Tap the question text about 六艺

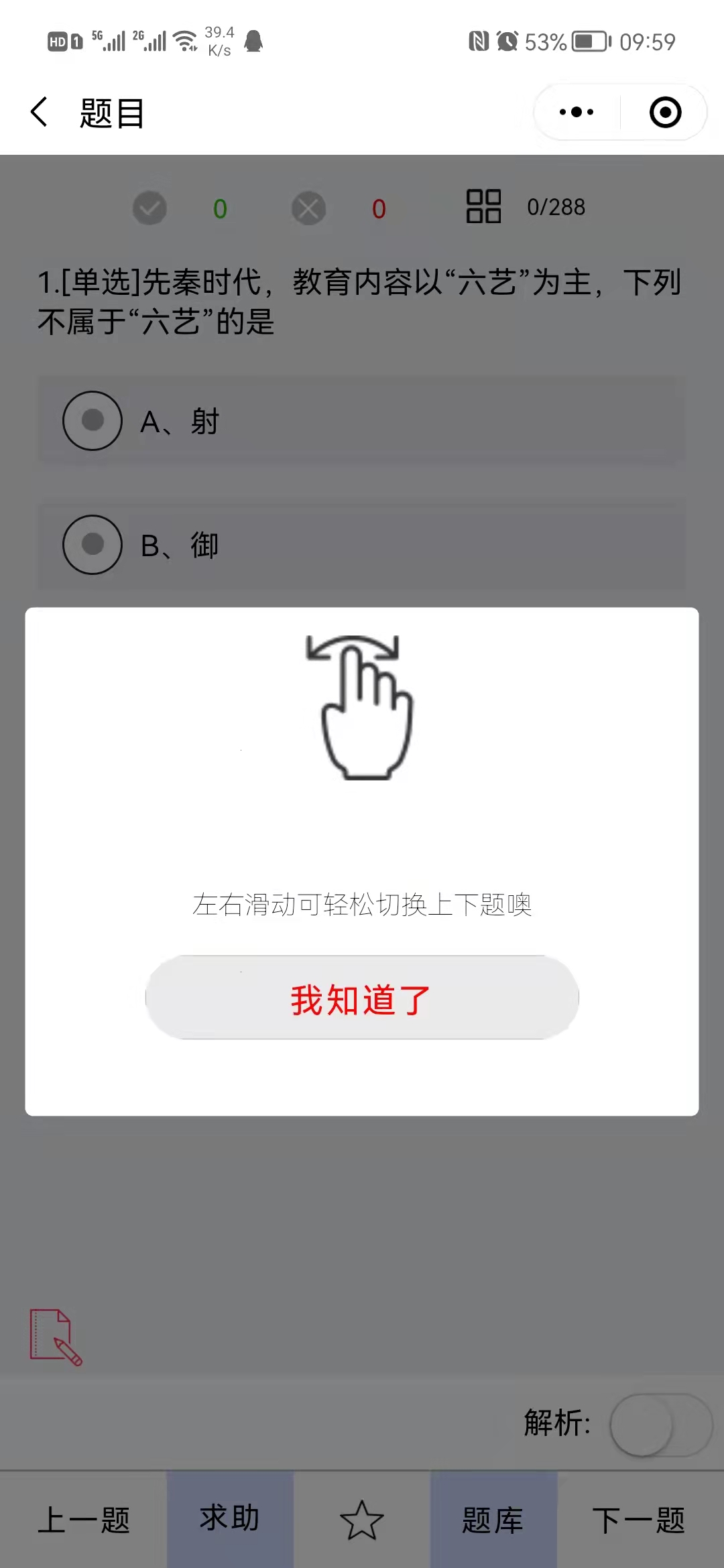tap(355, 302)
